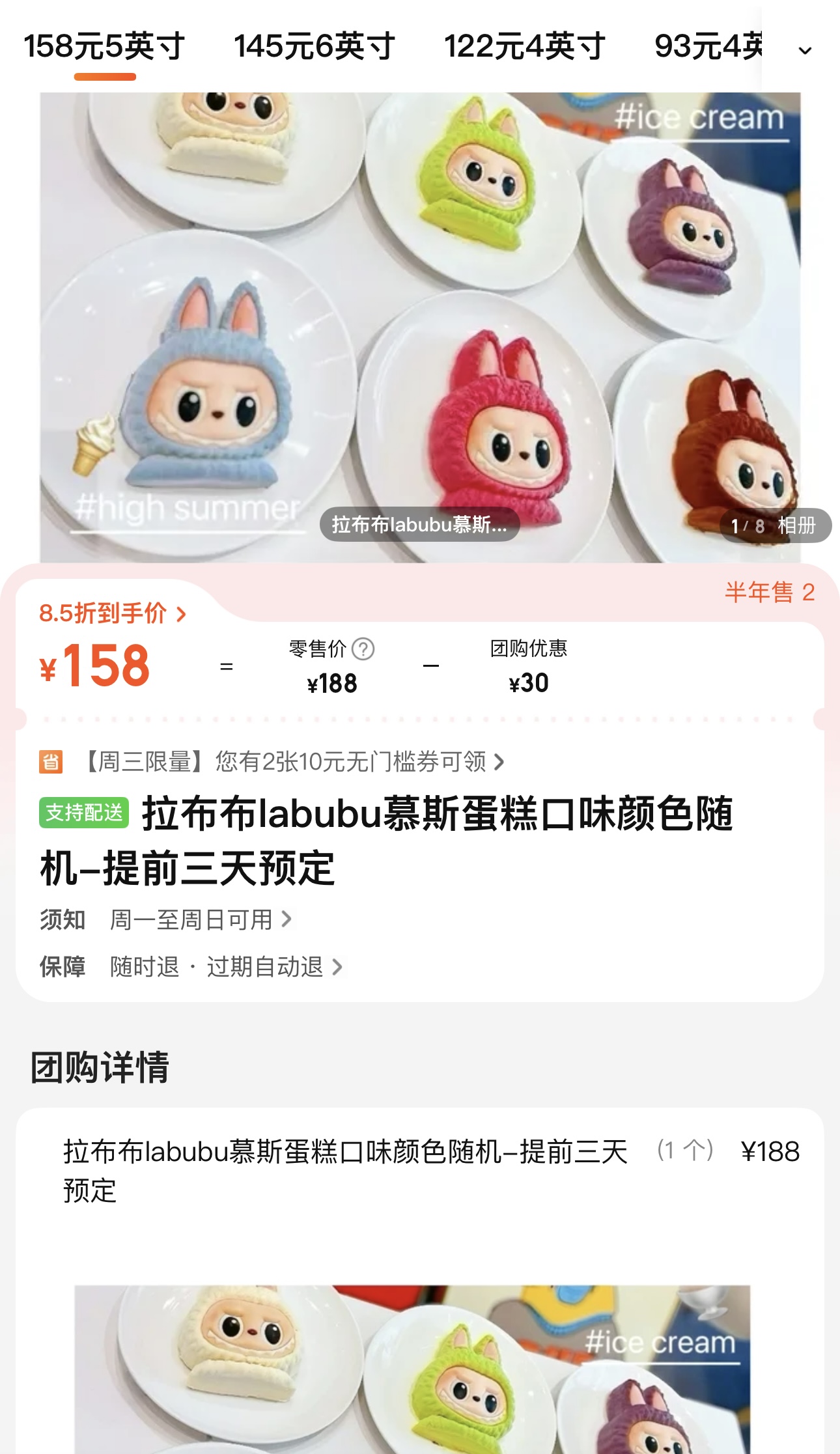The height and width of the screenshot is (1454, 840).
Task: Open the 8.5折到手价 details
Action: click(x=113, y=613)
